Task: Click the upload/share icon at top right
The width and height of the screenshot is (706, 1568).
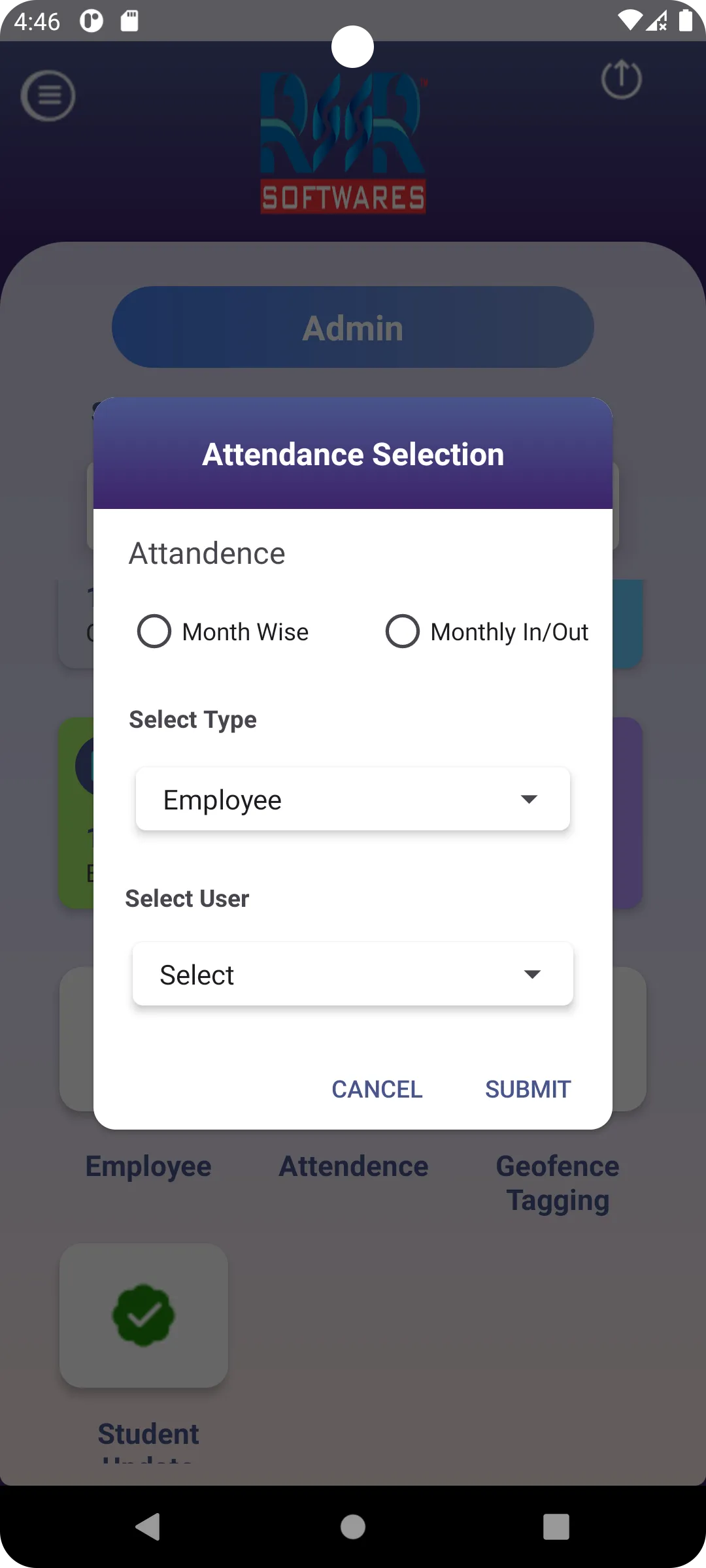Action: point(621,78)
